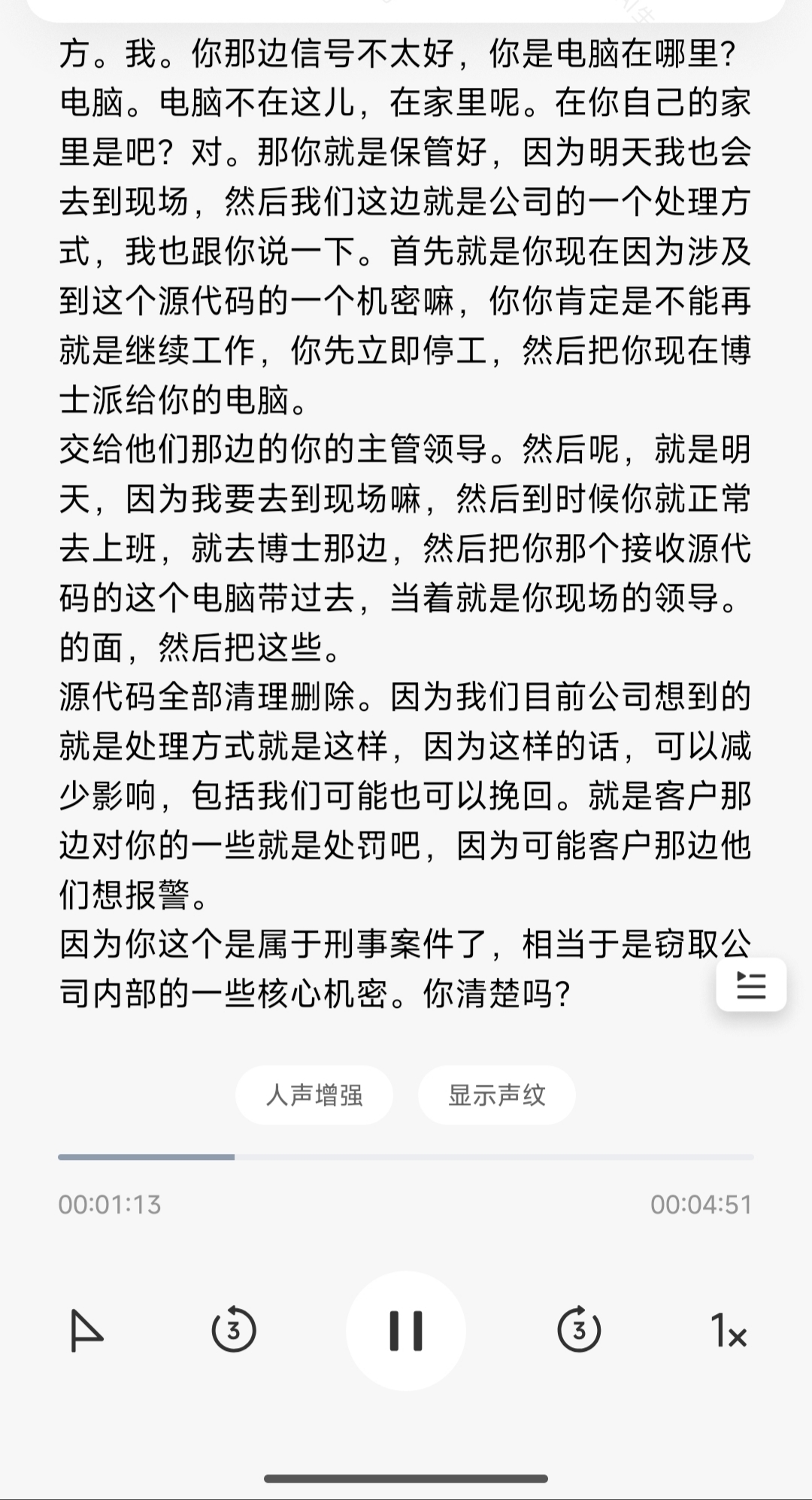Viewport: 812px width, 1500px height.
Task: Enable 人声增强 voice enhancement
Action: pos(314,1095)
